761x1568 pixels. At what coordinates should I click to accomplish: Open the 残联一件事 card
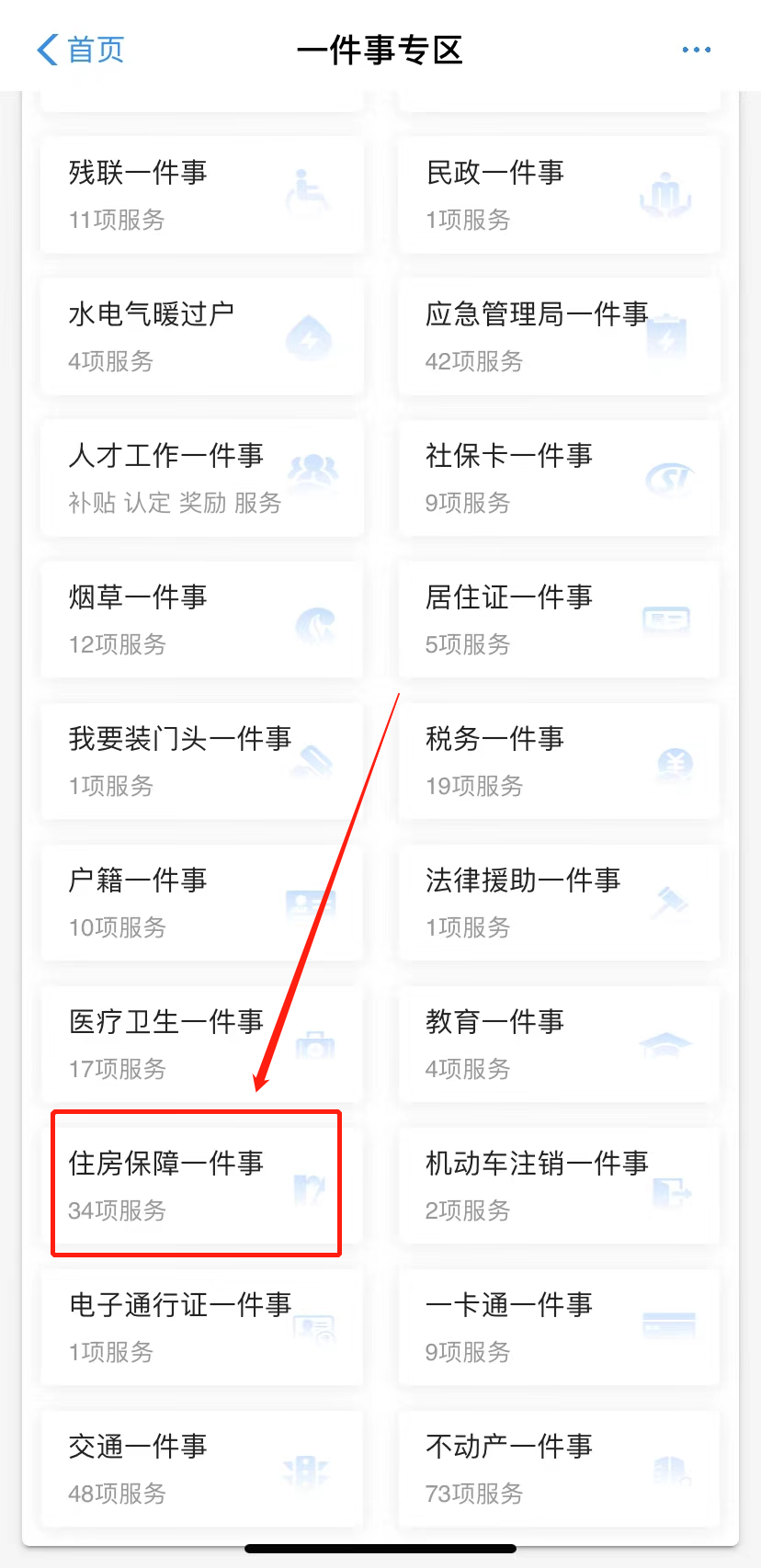point(201,195)
